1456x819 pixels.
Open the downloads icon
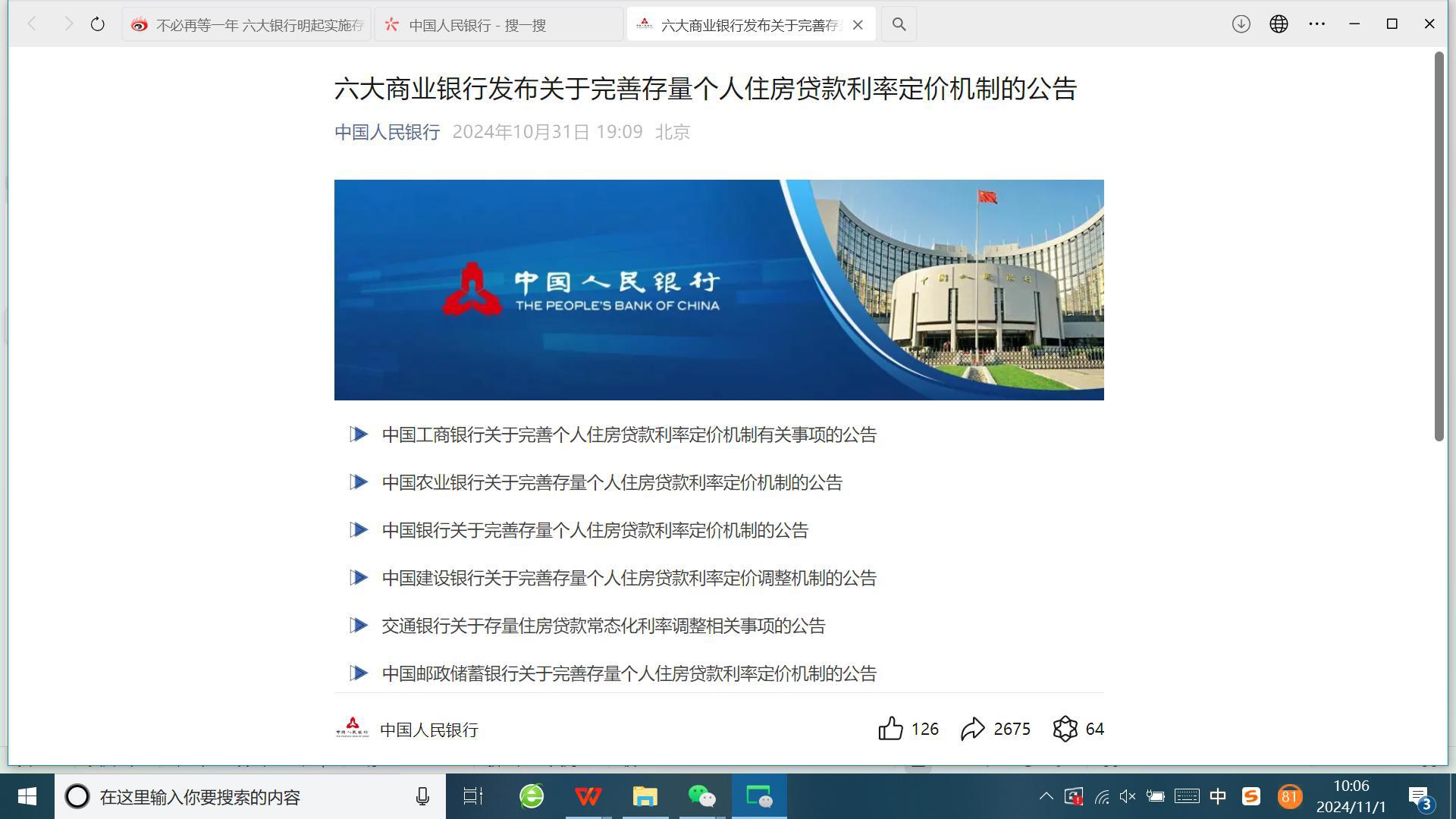pyautogui.click(x=1241, y=24)
